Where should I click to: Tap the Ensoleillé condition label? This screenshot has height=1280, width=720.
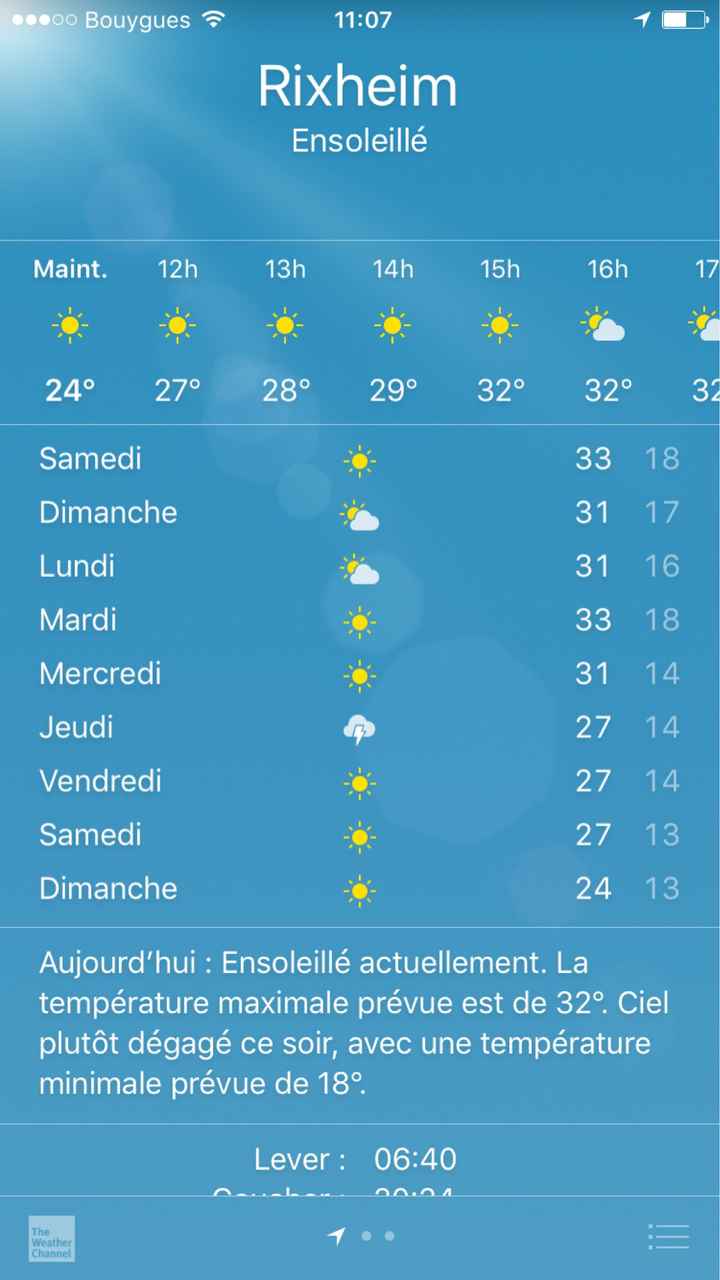click(359, 140)
